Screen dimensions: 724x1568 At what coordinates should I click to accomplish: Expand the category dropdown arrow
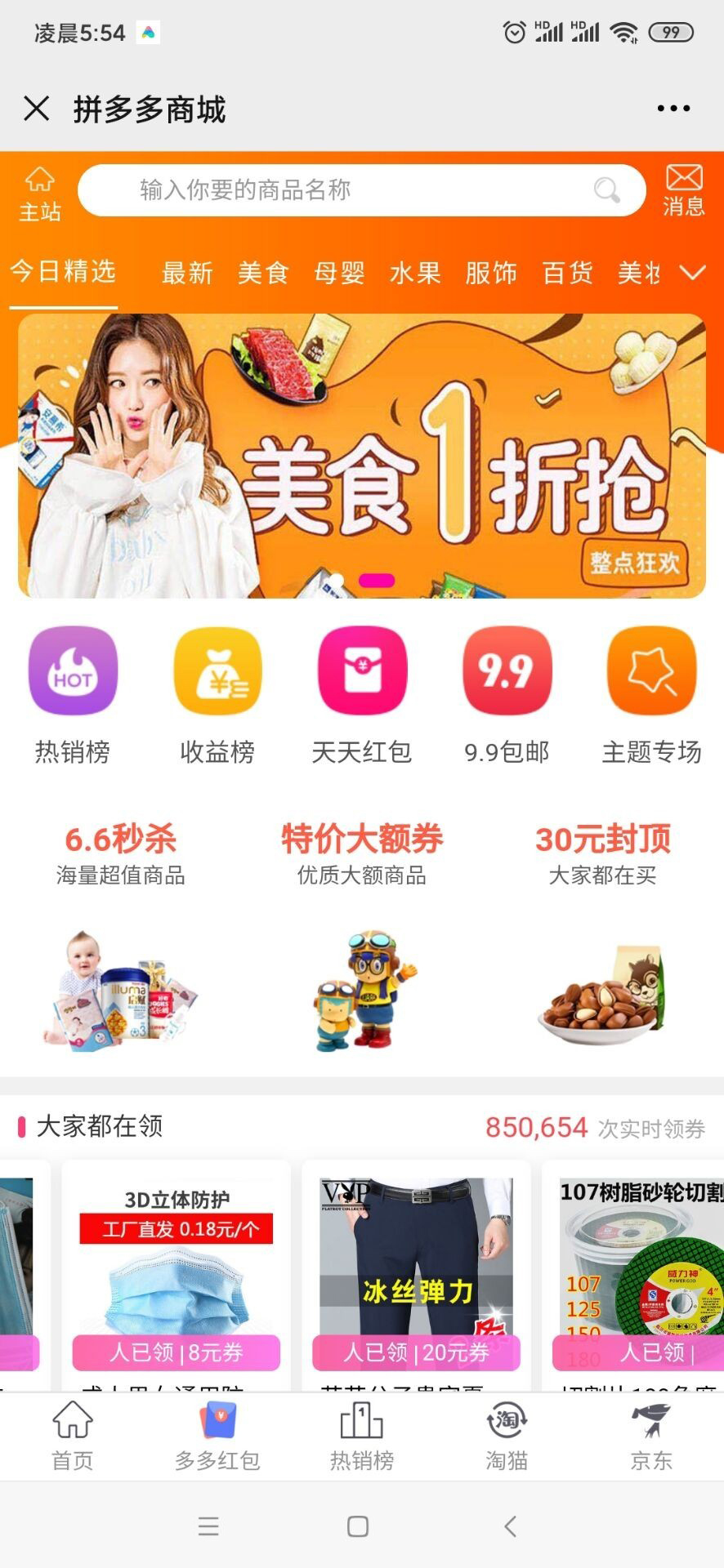tap(692, 273)
